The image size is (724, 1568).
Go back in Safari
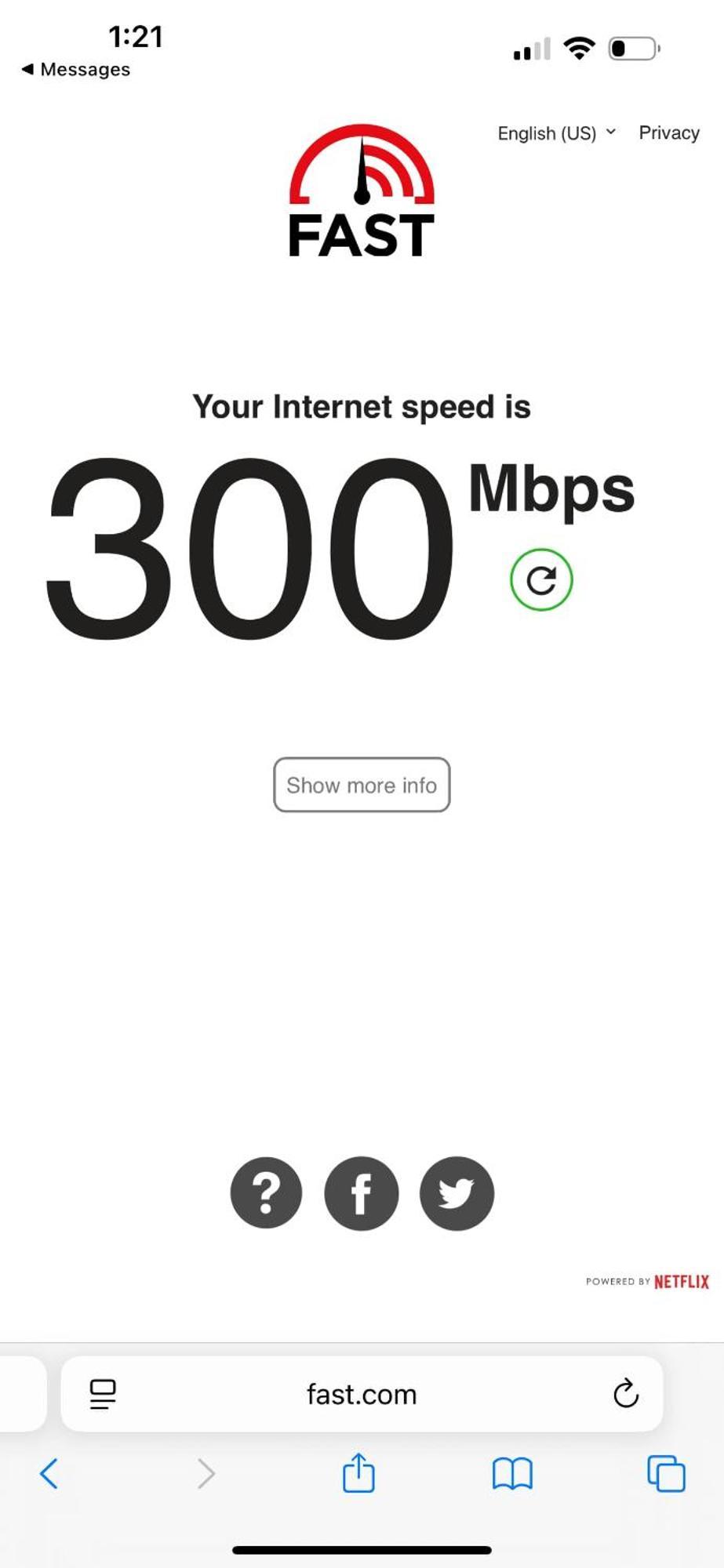[x=49, y=1474]
